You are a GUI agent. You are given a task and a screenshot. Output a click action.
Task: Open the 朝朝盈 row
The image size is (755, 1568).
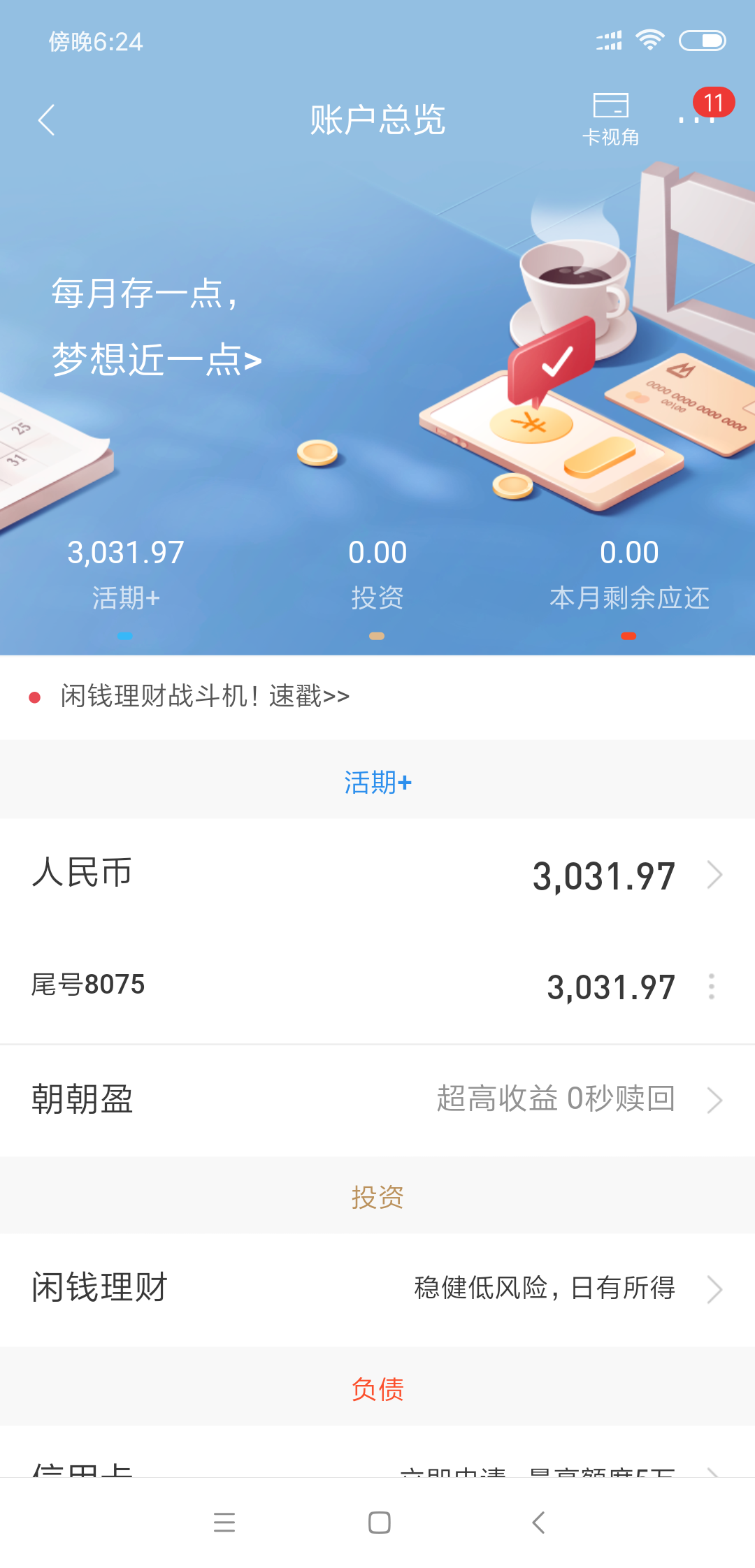point(377,1100)
